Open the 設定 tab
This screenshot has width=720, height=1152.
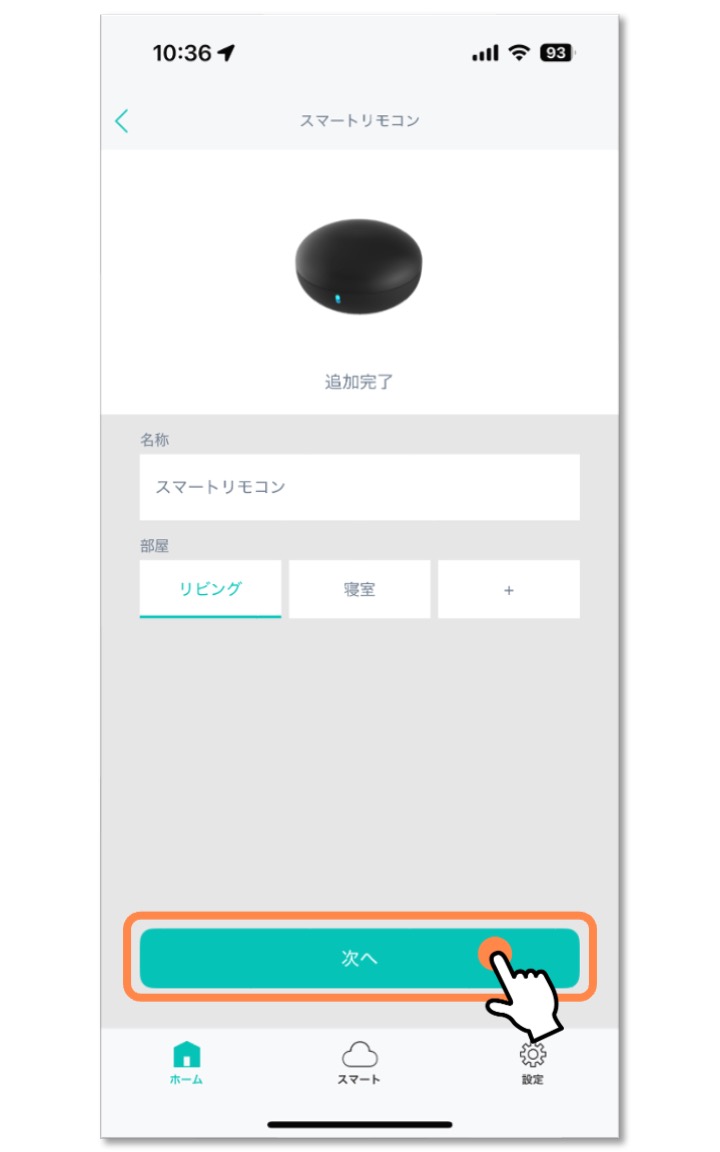(x=533, y=1063)
